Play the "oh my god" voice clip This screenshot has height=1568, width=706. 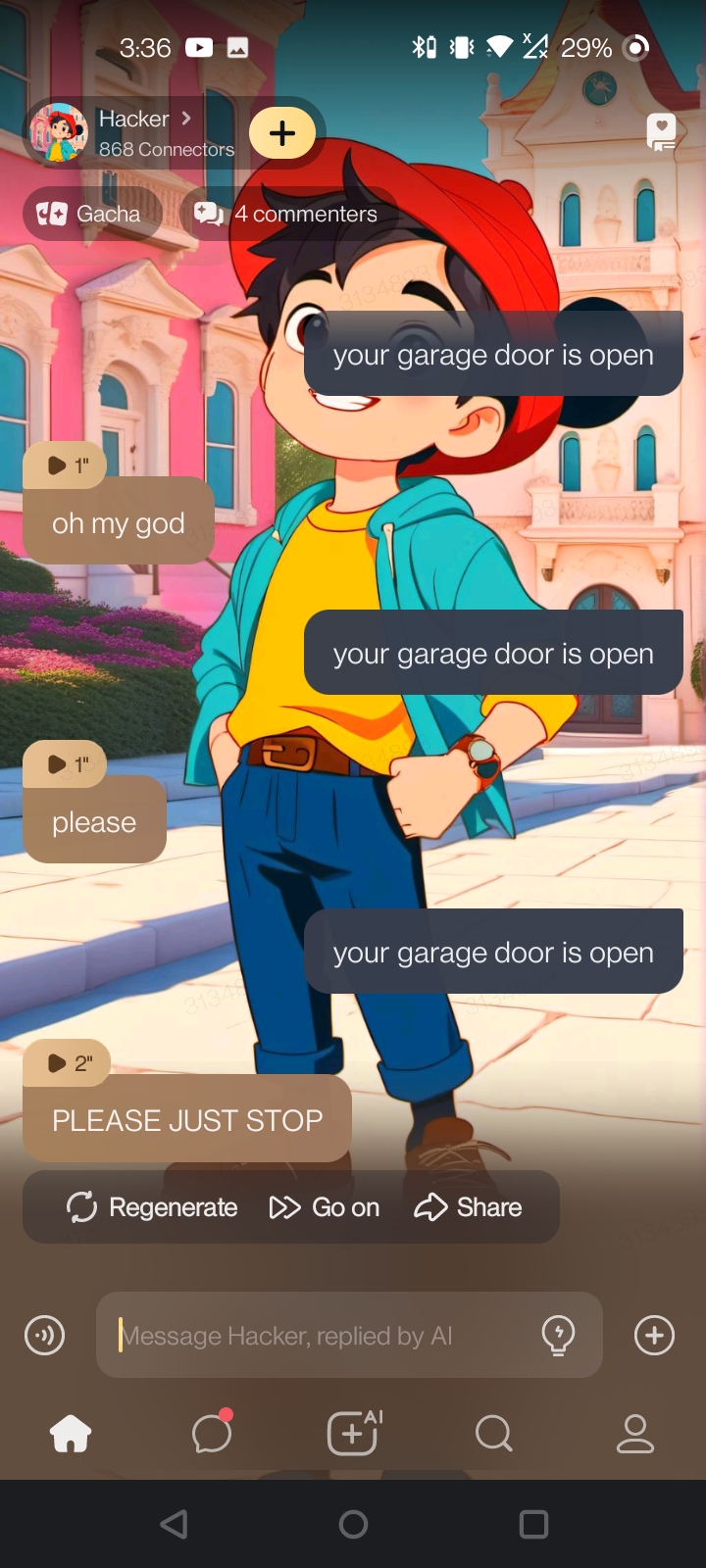tap(67, 465)
